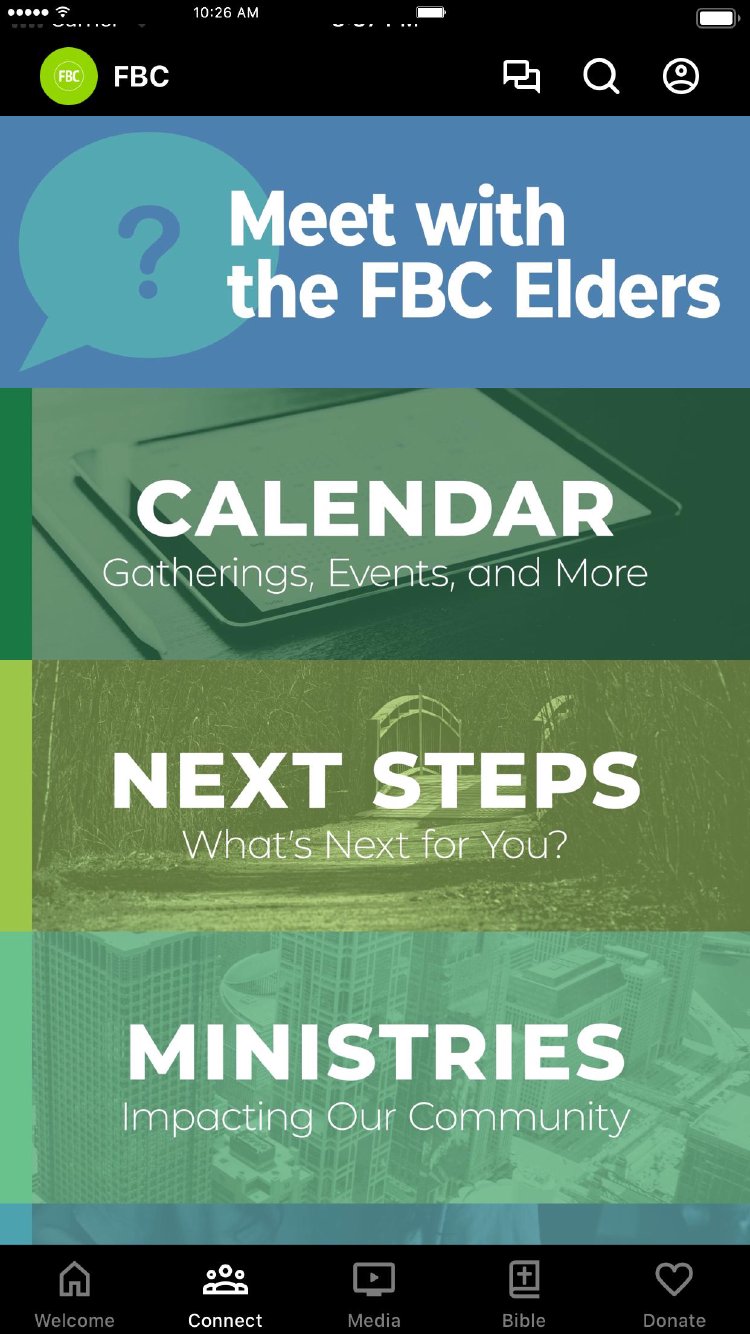Switch to the Media tab
Screen dimensions: 750x1334
(374, 1294)
